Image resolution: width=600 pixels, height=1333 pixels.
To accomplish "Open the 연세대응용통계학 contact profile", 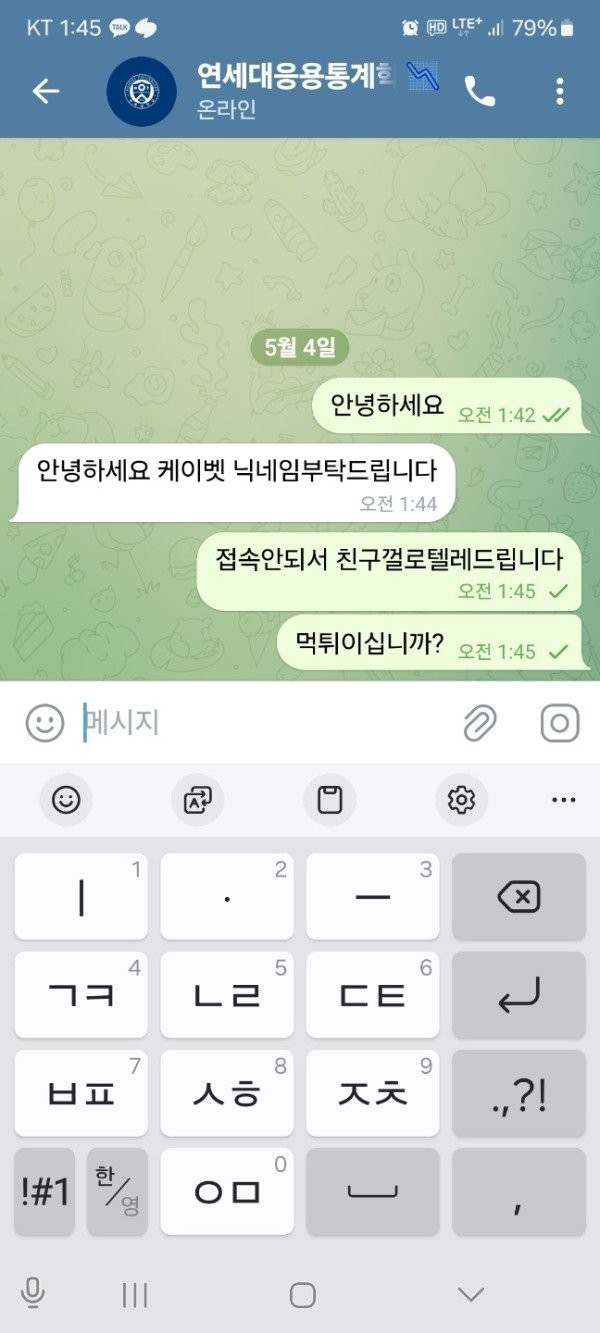I will tap(300, 91).
